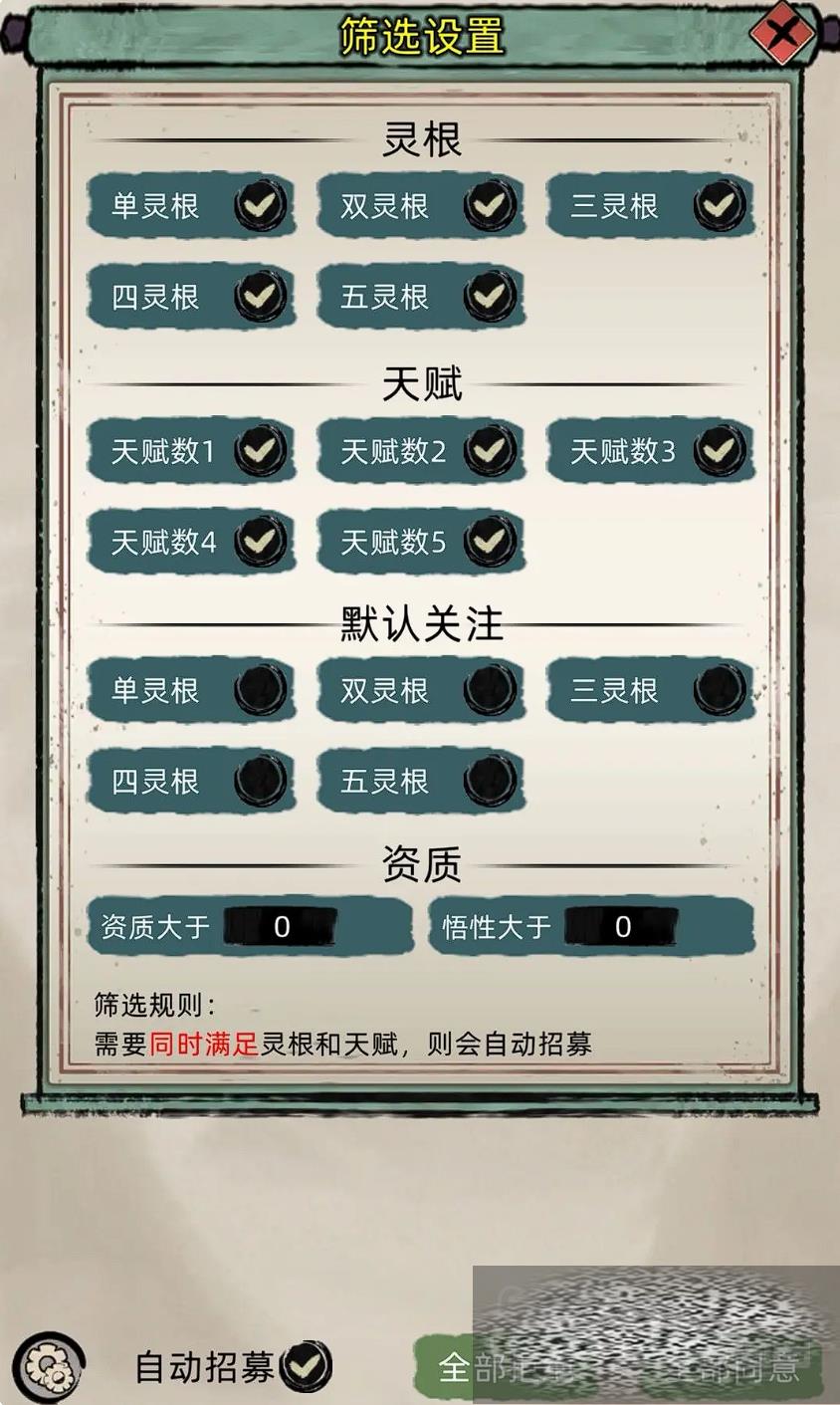Check 五灵根 under 默认关注

(490, 780)
